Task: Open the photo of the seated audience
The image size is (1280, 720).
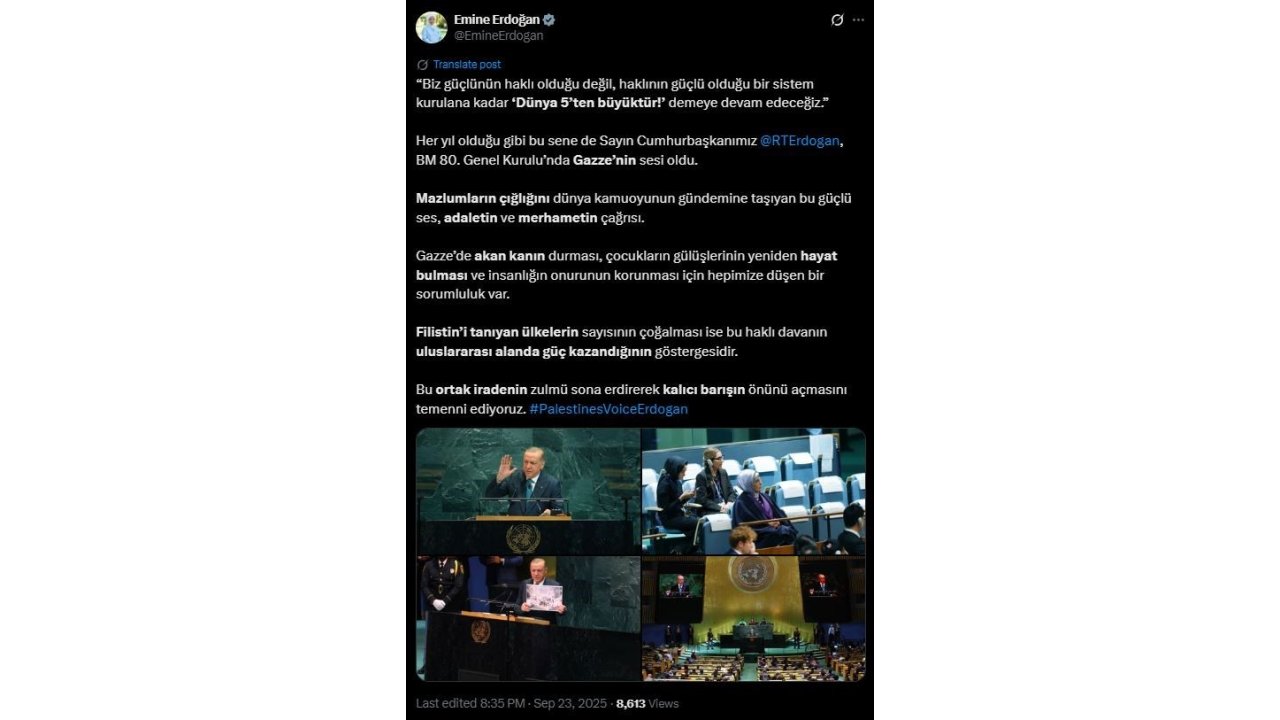Action: pyautogui.click(x=753, y=491)
